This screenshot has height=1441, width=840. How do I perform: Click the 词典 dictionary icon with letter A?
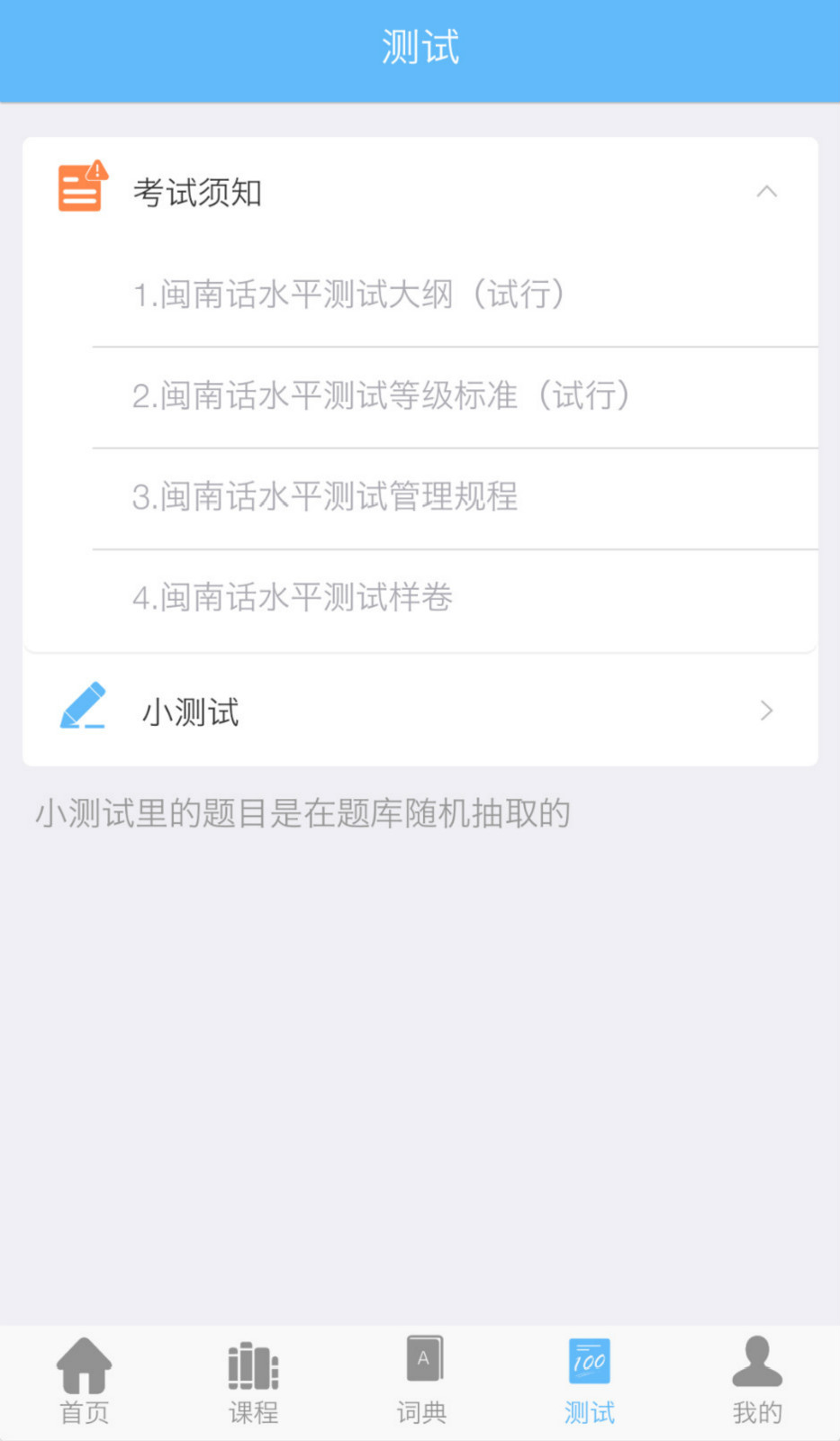pos(420,1360)
